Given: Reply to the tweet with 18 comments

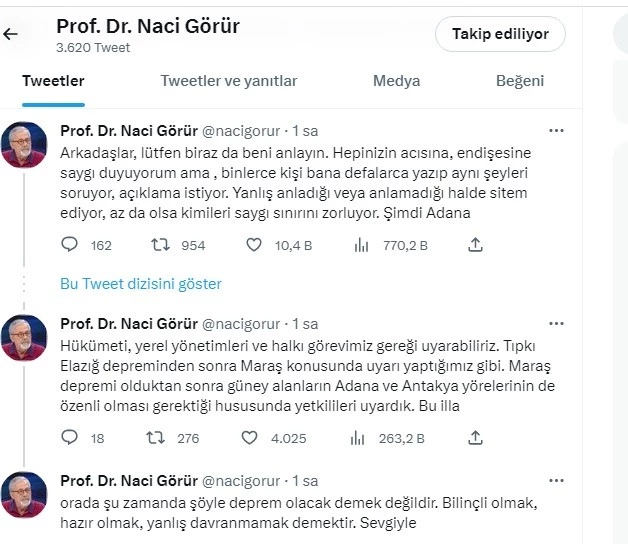Looking at the screenshot, I should point(70,437).
